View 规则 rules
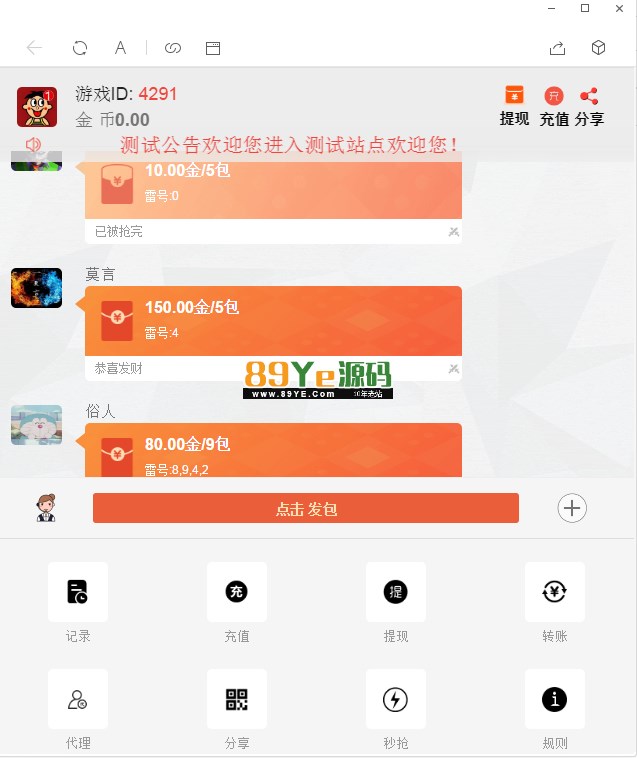 pos(555,708)
